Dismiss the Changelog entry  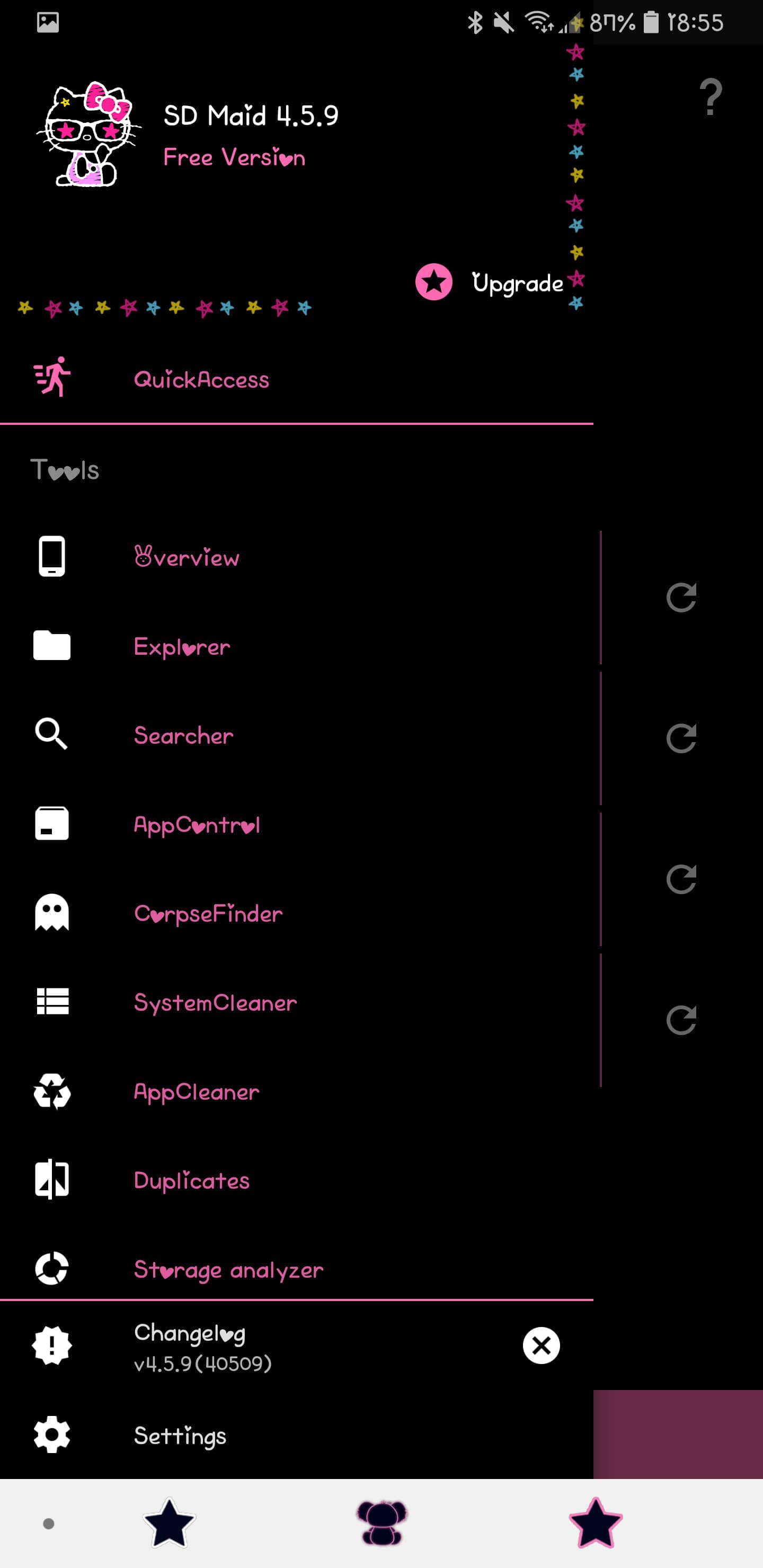[x=542, y=1346]
